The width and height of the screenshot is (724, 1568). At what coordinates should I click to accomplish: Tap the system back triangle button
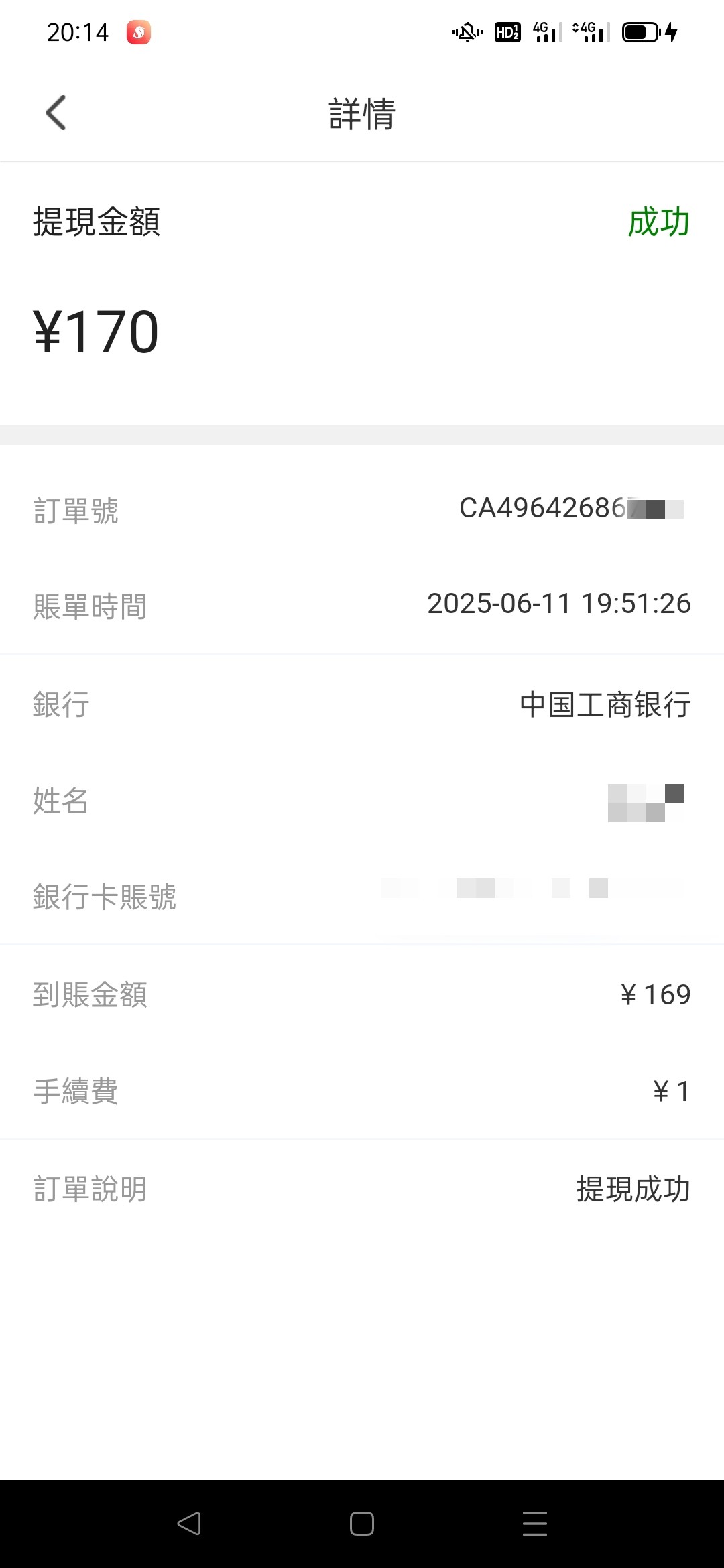[x=189, y=1524]
